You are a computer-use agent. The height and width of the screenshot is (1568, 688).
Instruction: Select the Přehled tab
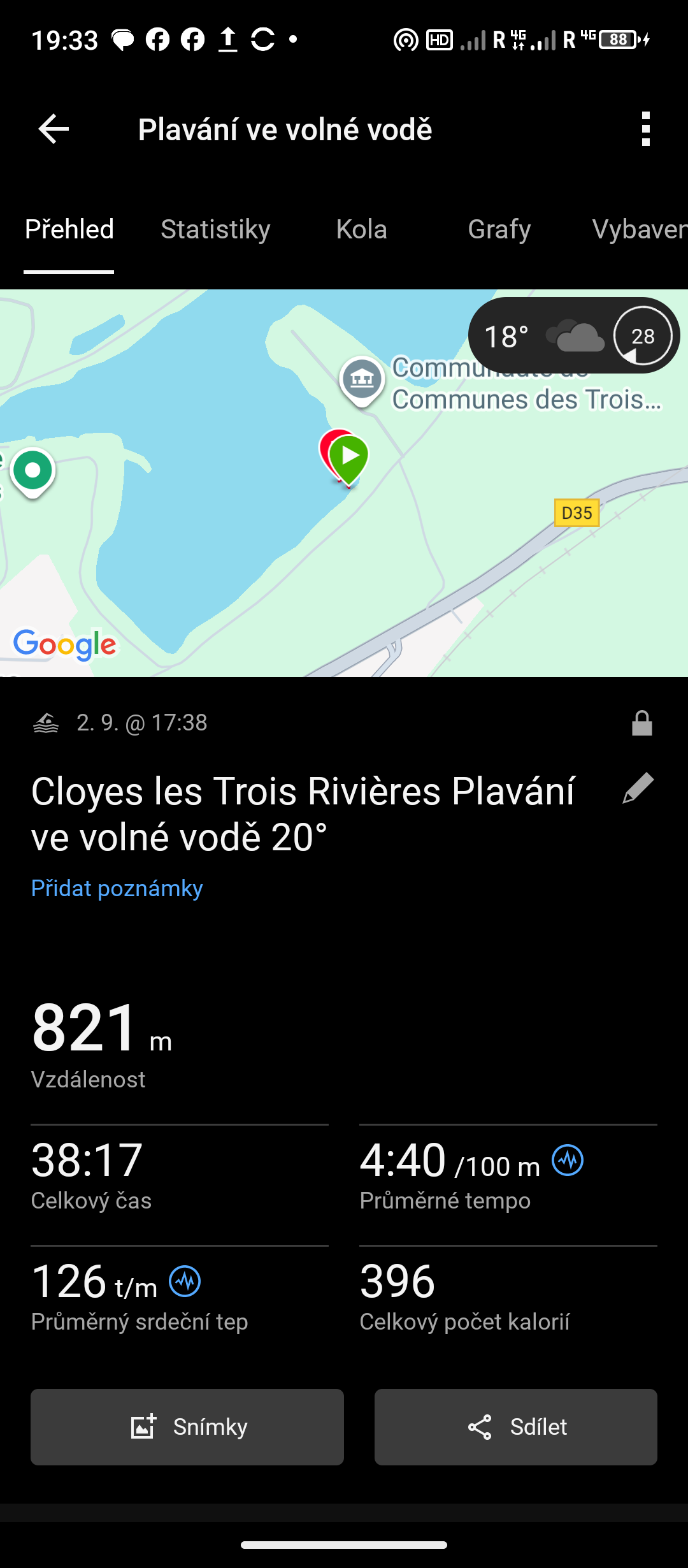69,229
